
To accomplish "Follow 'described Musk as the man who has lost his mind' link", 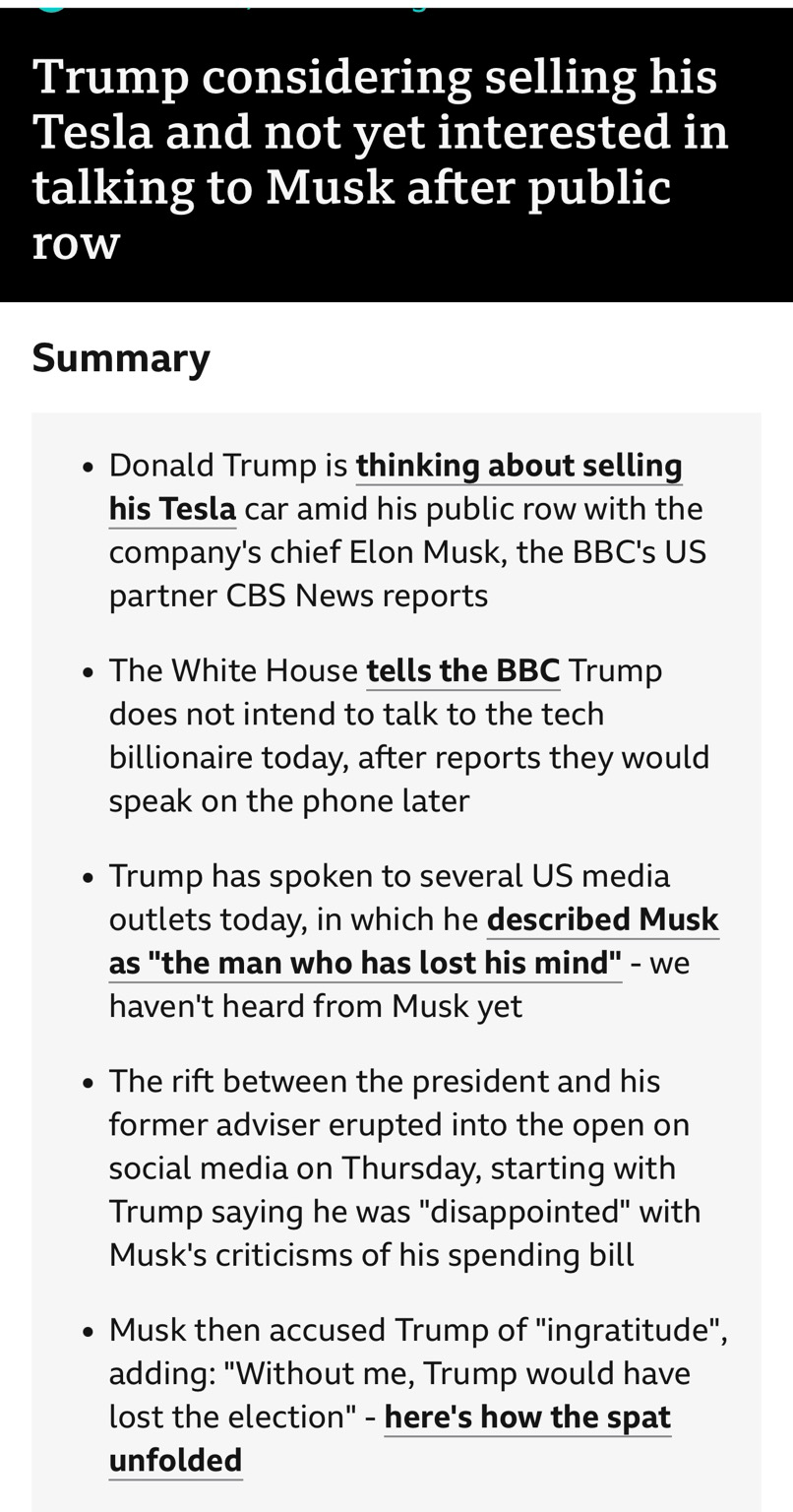I will 602,920.
